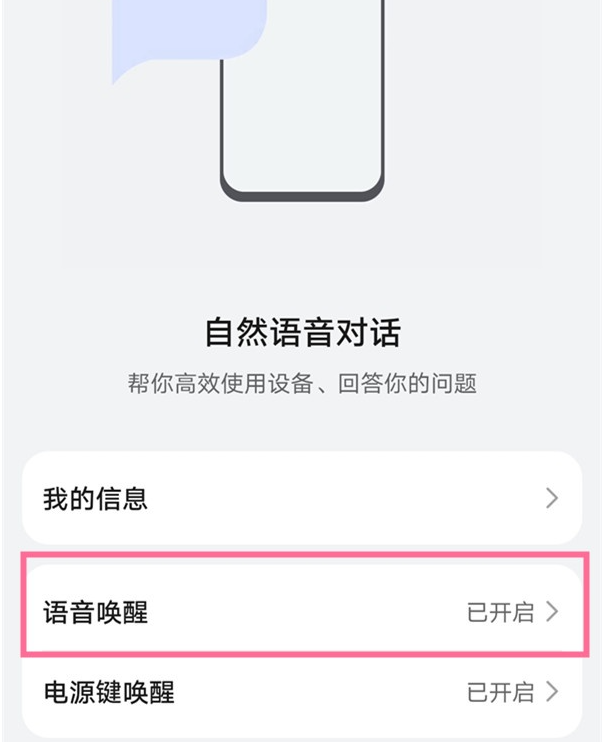
Task: Open the 我的信息 settings row
Action: click(301, 498)
